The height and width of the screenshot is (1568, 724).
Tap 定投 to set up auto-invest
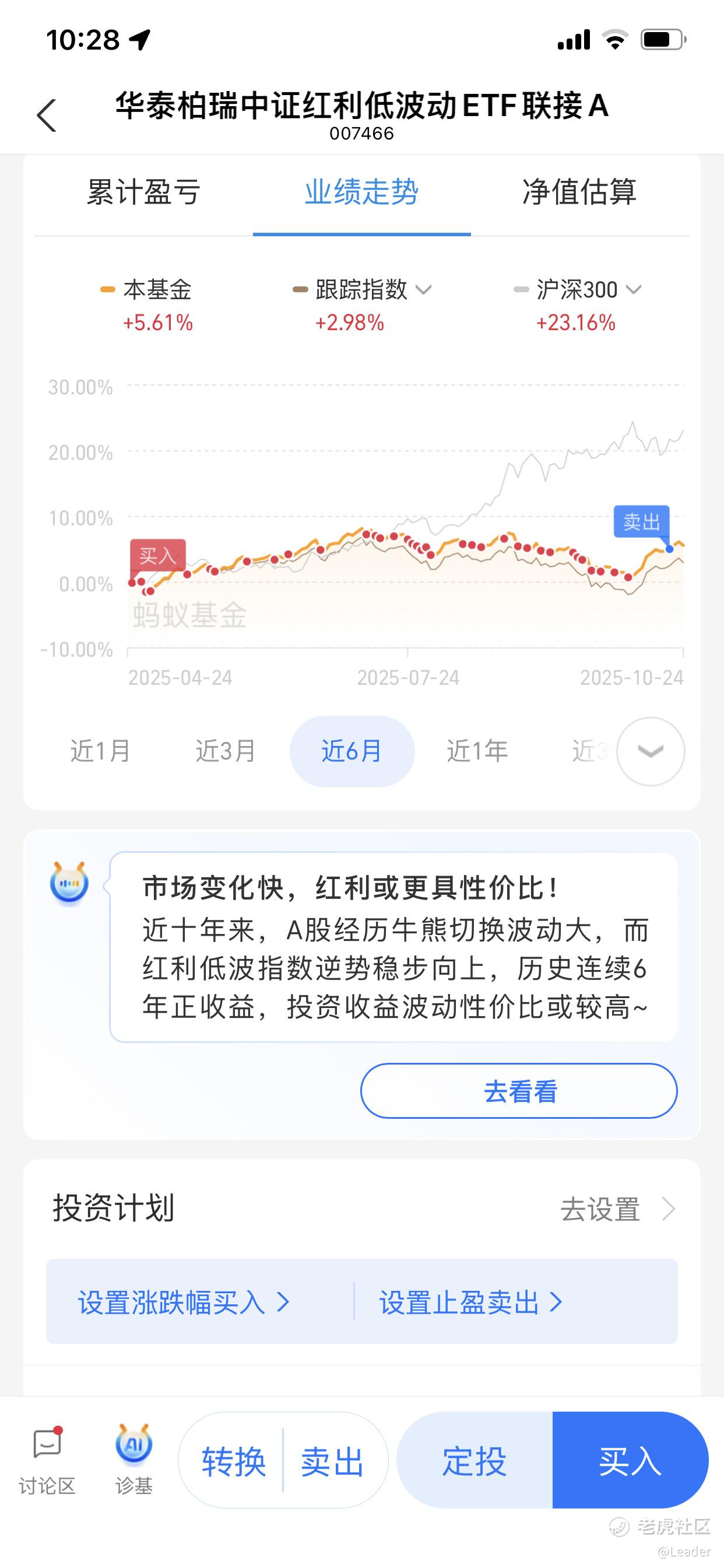(475, 1461)
